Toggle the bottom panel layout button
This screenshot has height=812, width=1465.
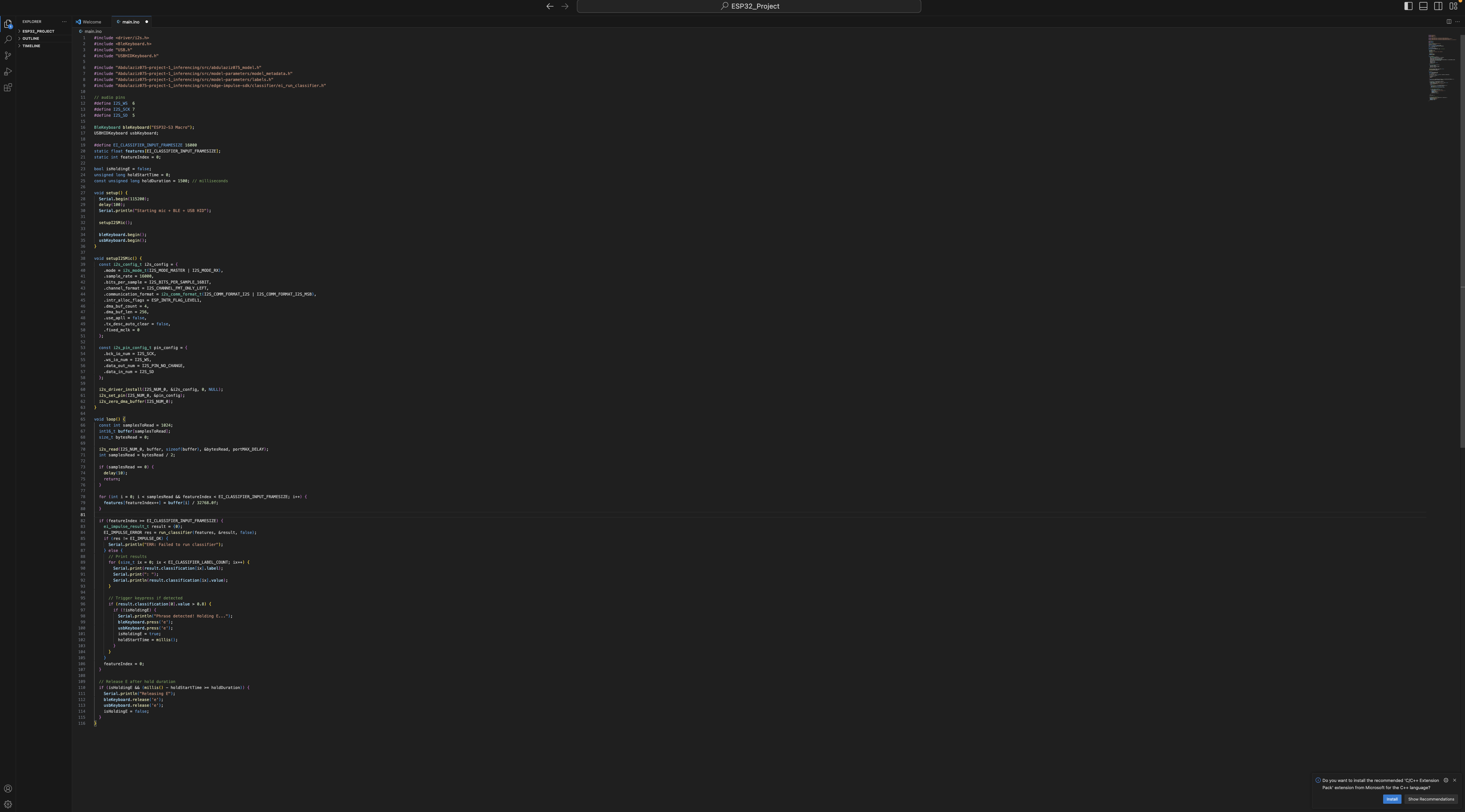[1423, 6]
